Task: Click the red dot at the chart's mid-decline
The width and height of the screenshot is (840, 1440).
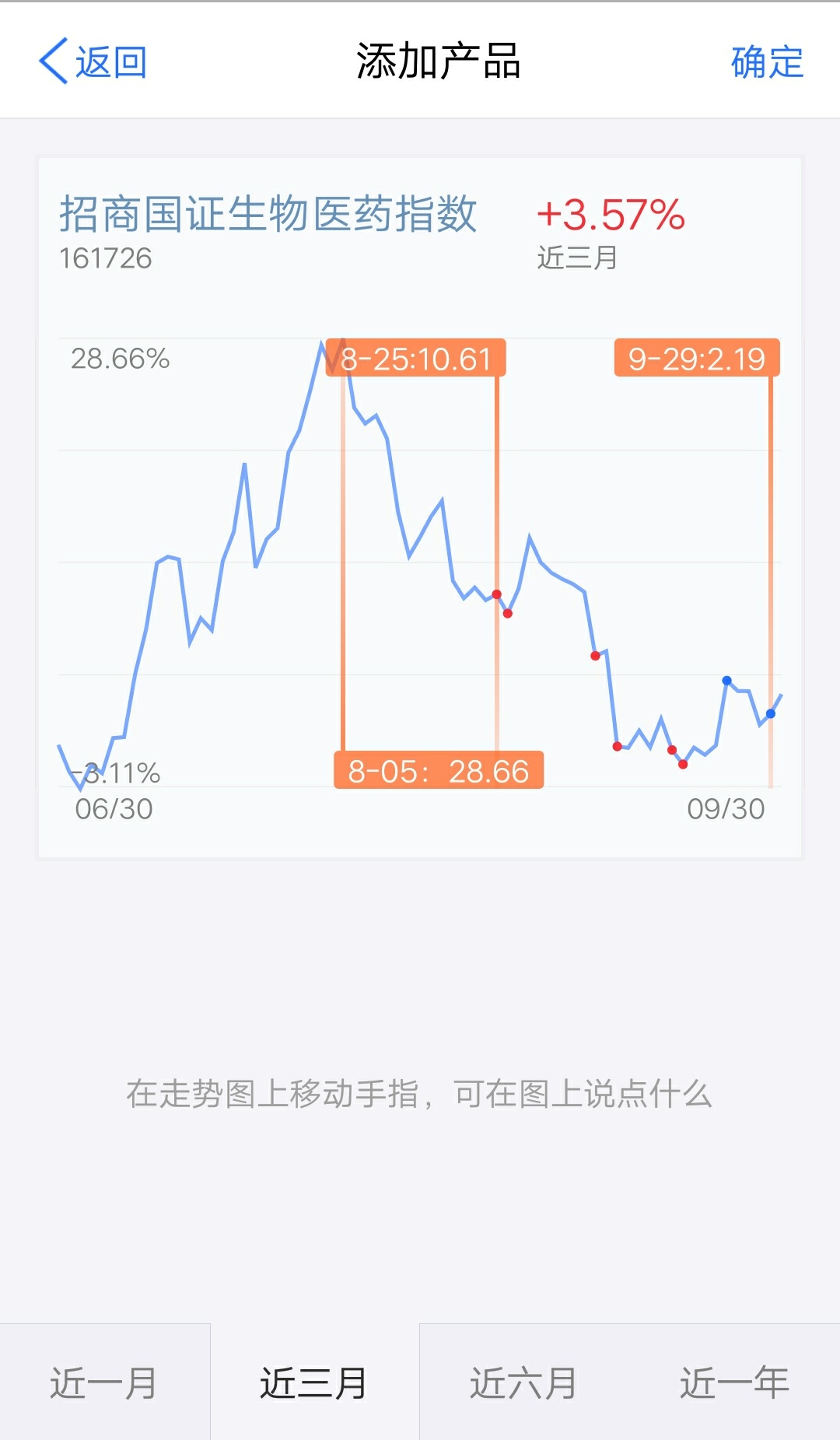Action: tap(595, 656)
